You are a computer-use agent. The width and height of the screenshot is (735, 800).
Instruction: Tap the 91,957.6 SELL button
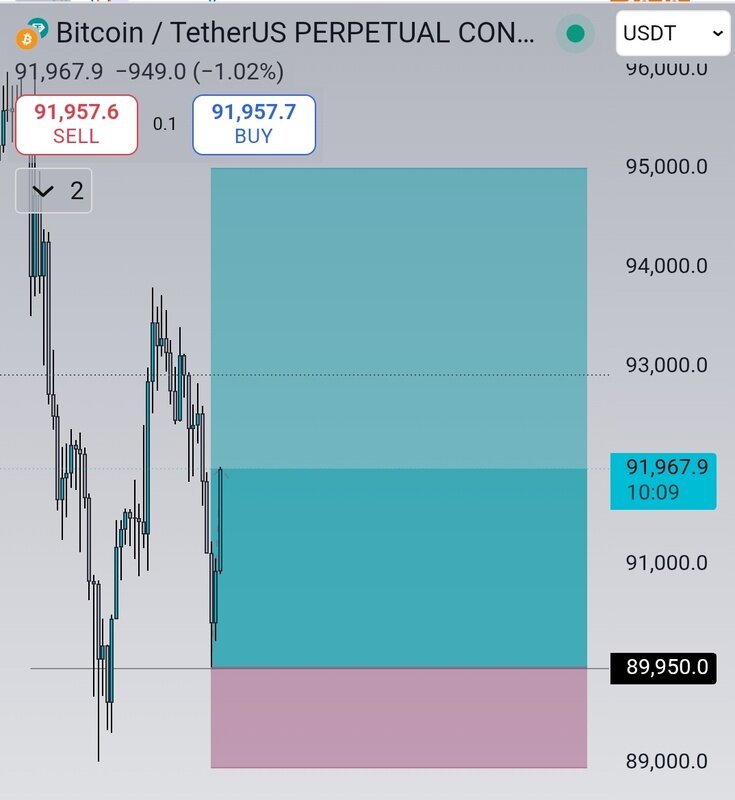click(x=76, y=124)
